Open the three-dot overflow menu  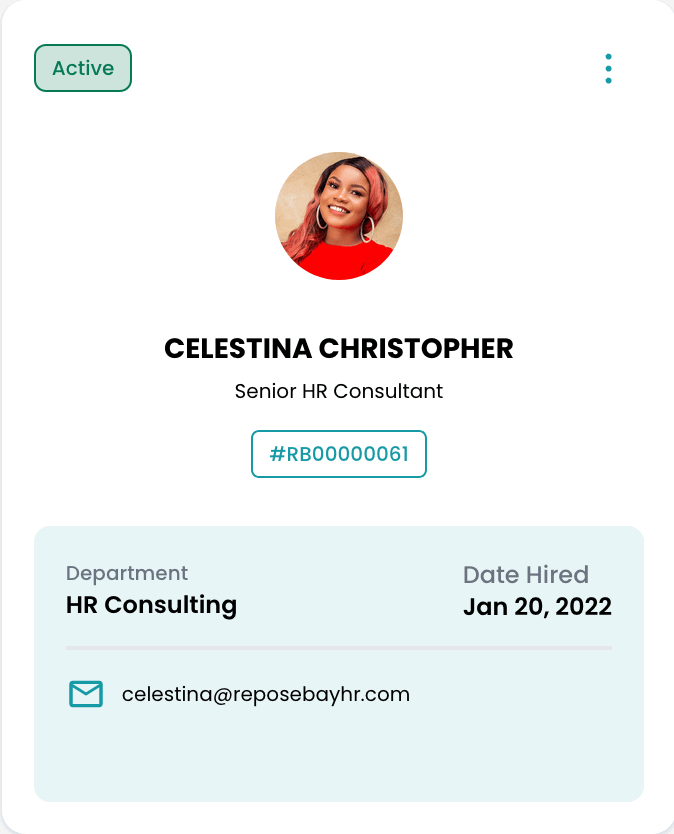tap(608, 68)
